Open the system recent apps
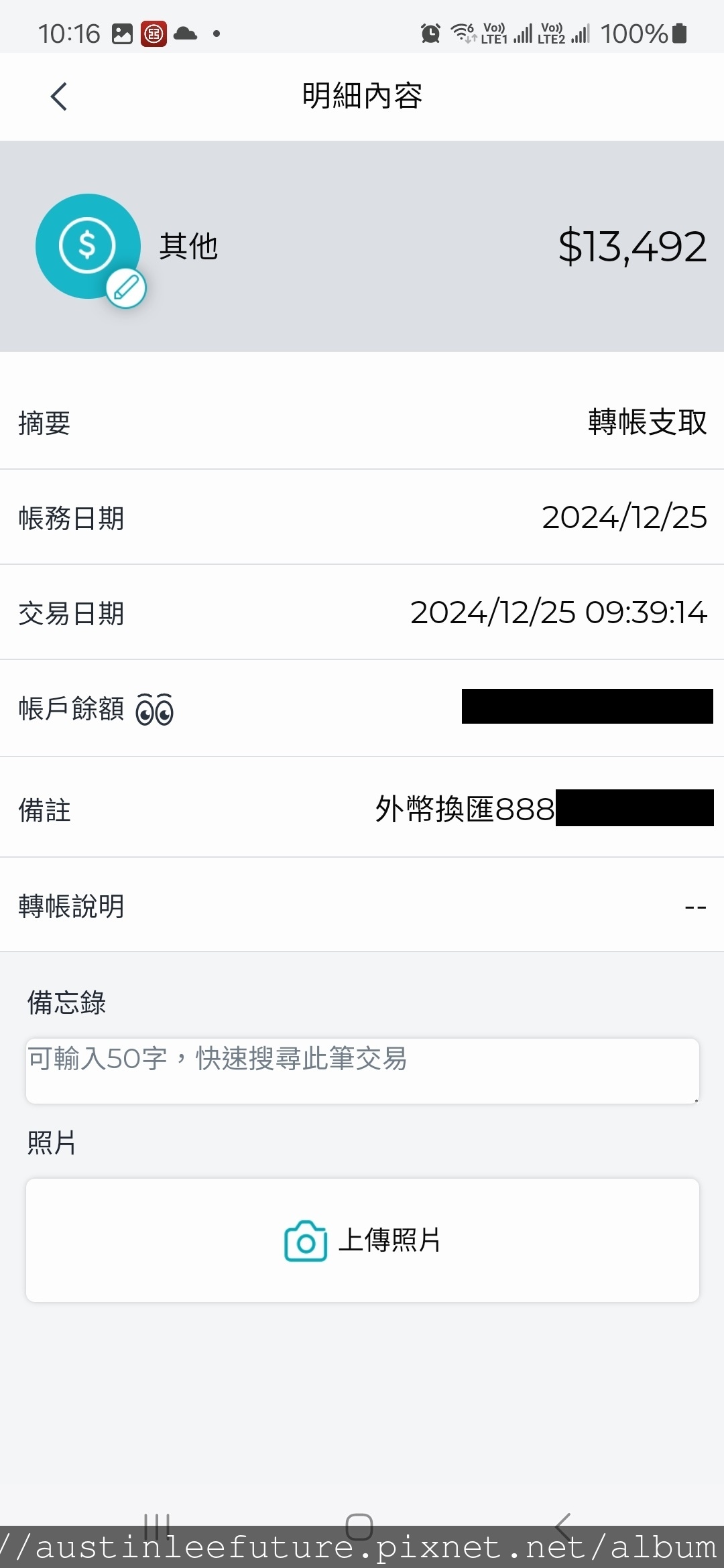Image resolution: width=724 pixels, height=1568 pixels. 158,1526
